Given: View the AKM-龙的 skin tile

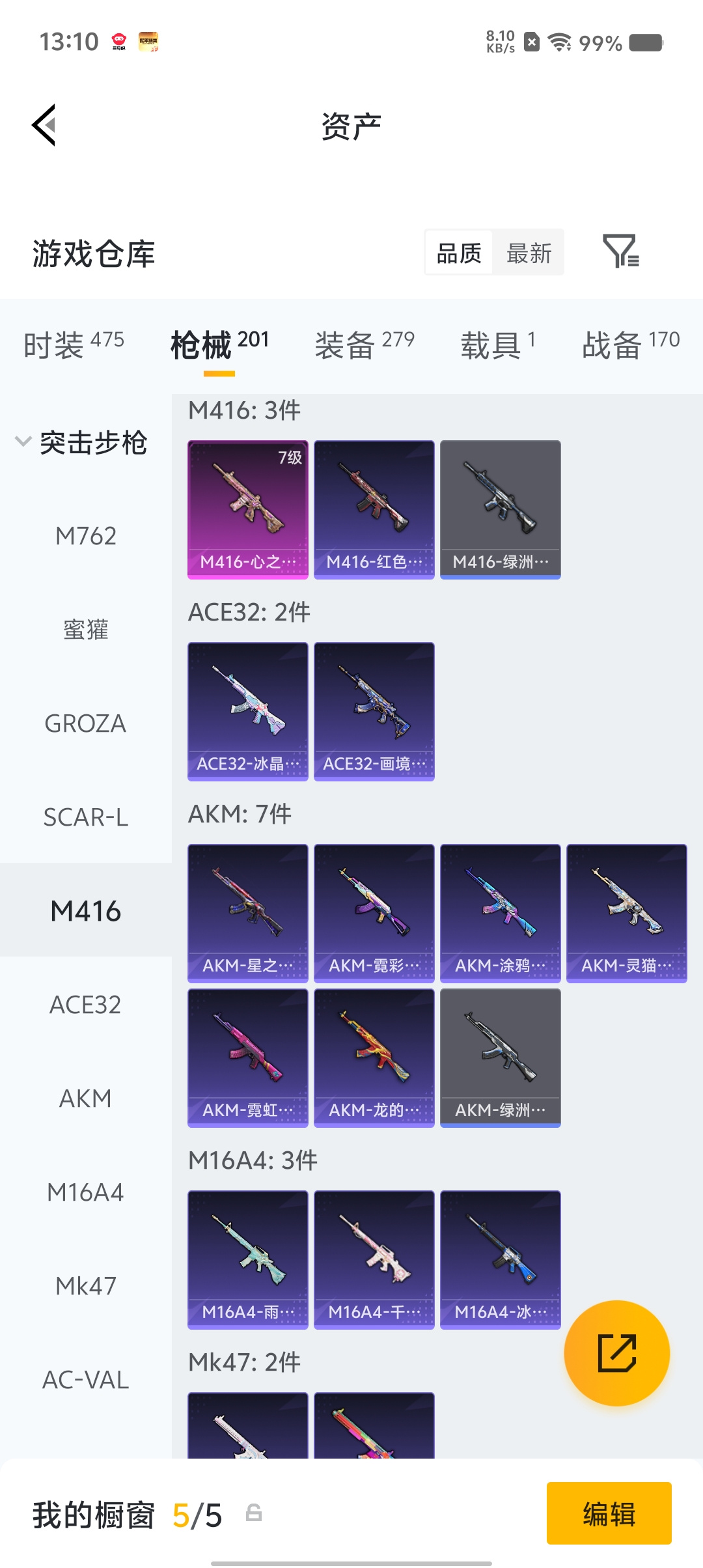Looking at the screenshot, I should click(x=374, y=1057).
